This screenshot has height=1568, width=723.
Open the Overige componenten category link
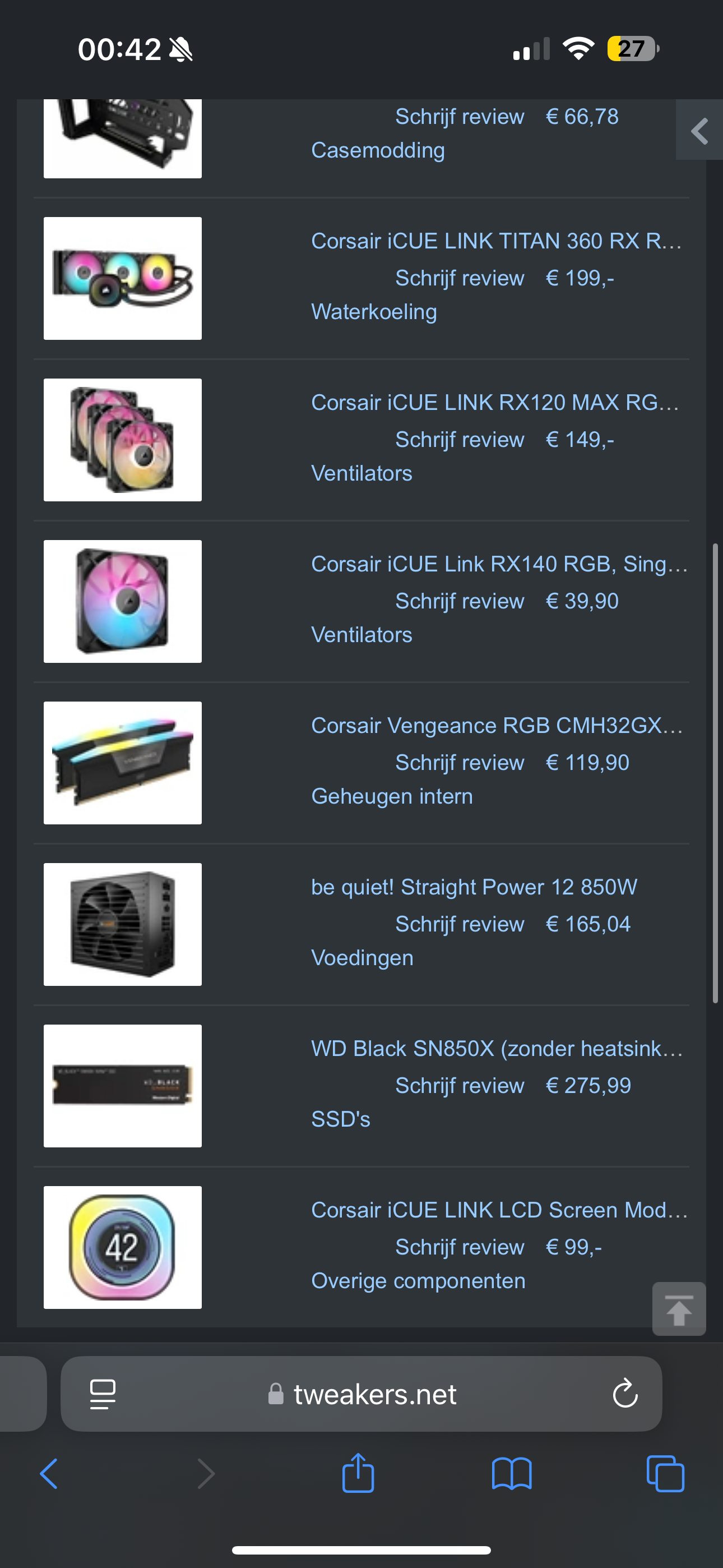point(418,1281)
